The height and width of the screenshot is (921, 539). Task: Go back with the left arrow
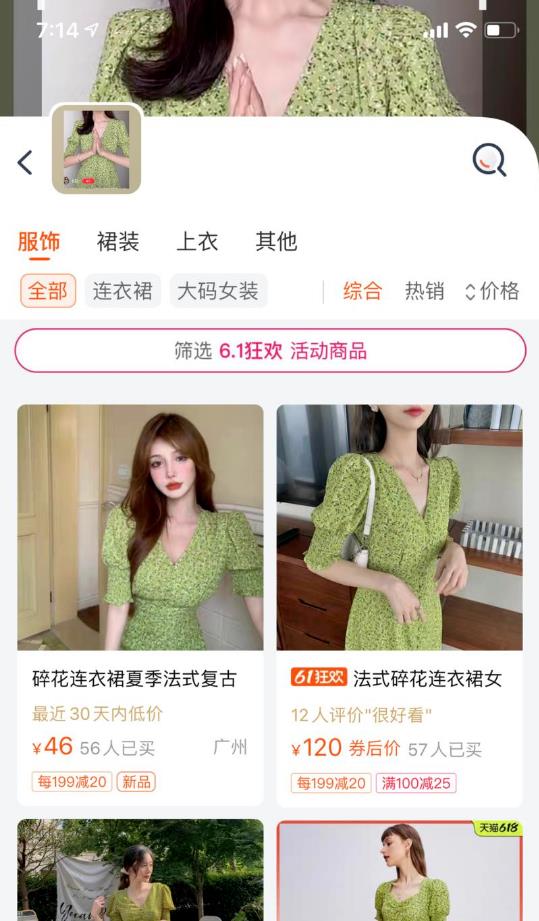pyautogui.click(x=25, y=163)
